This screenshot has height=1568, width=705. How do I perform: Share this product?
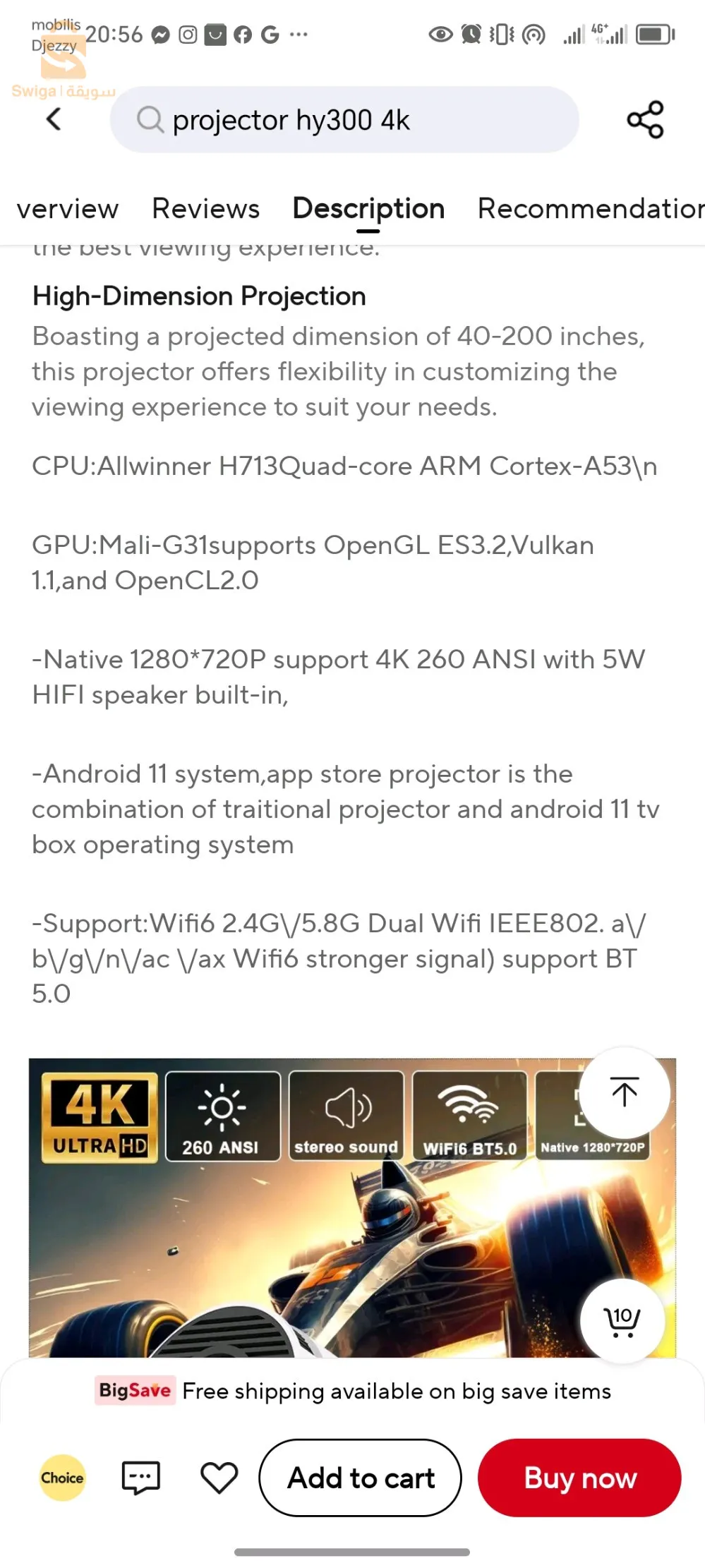coord(645,119)
